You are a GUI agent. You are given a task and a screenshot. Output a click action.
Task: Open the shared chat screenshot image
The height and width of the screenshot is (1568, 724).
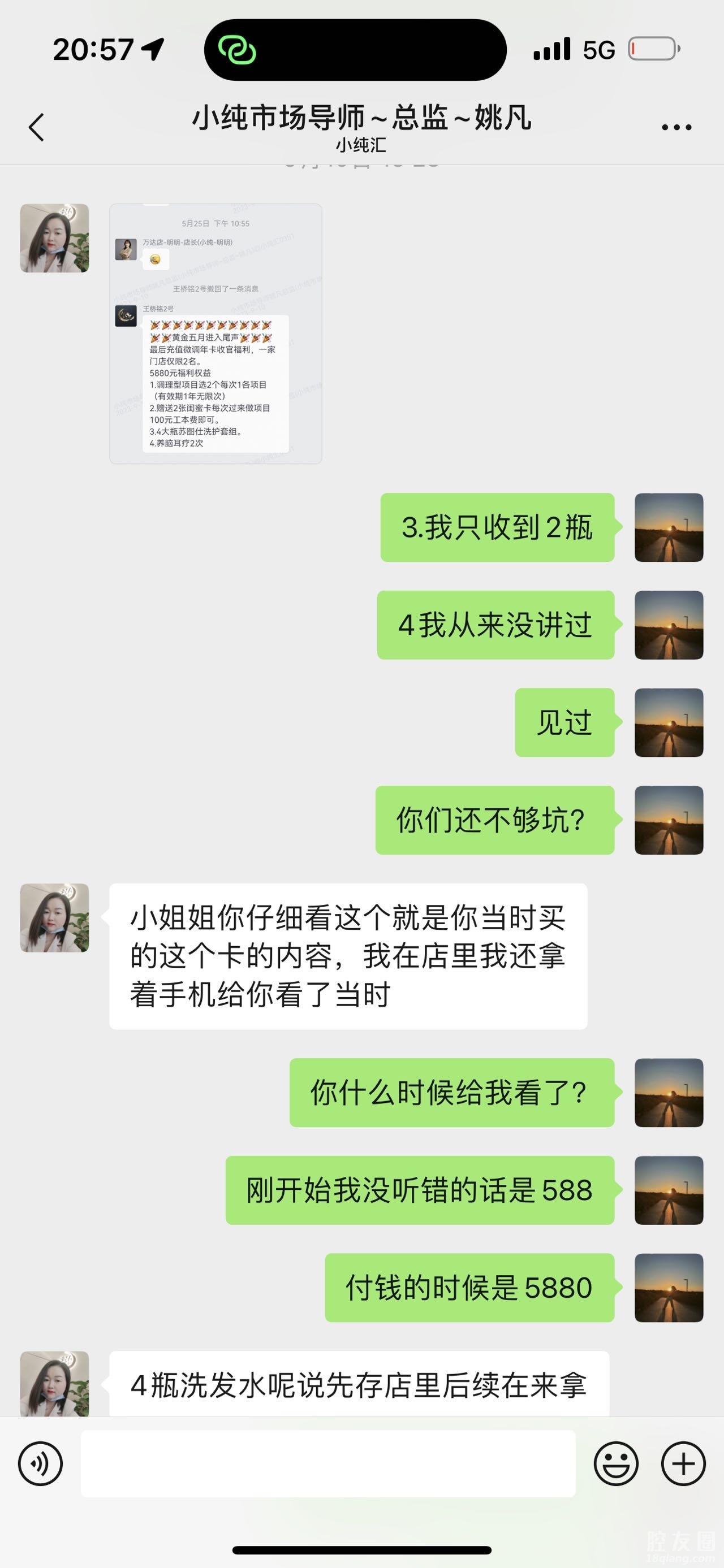click(216, 333)
